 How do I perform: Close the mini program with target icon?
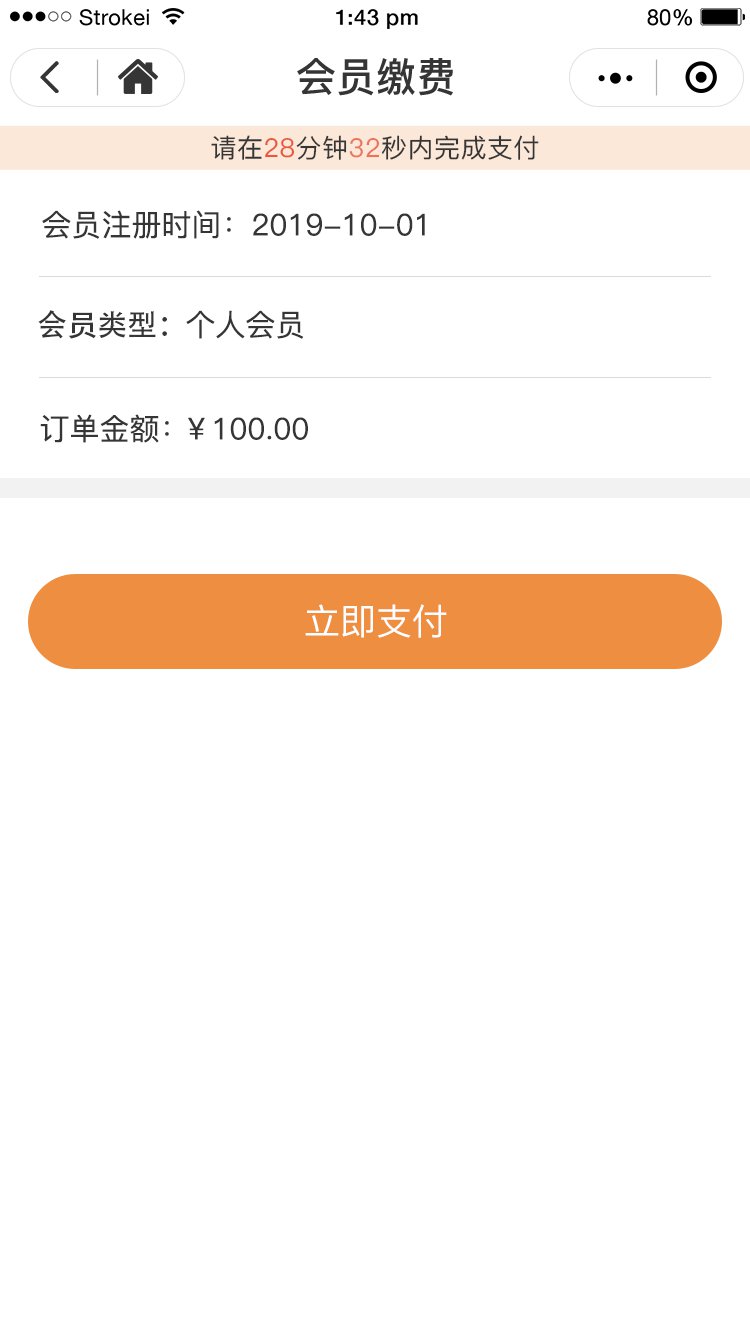(701, 77)
